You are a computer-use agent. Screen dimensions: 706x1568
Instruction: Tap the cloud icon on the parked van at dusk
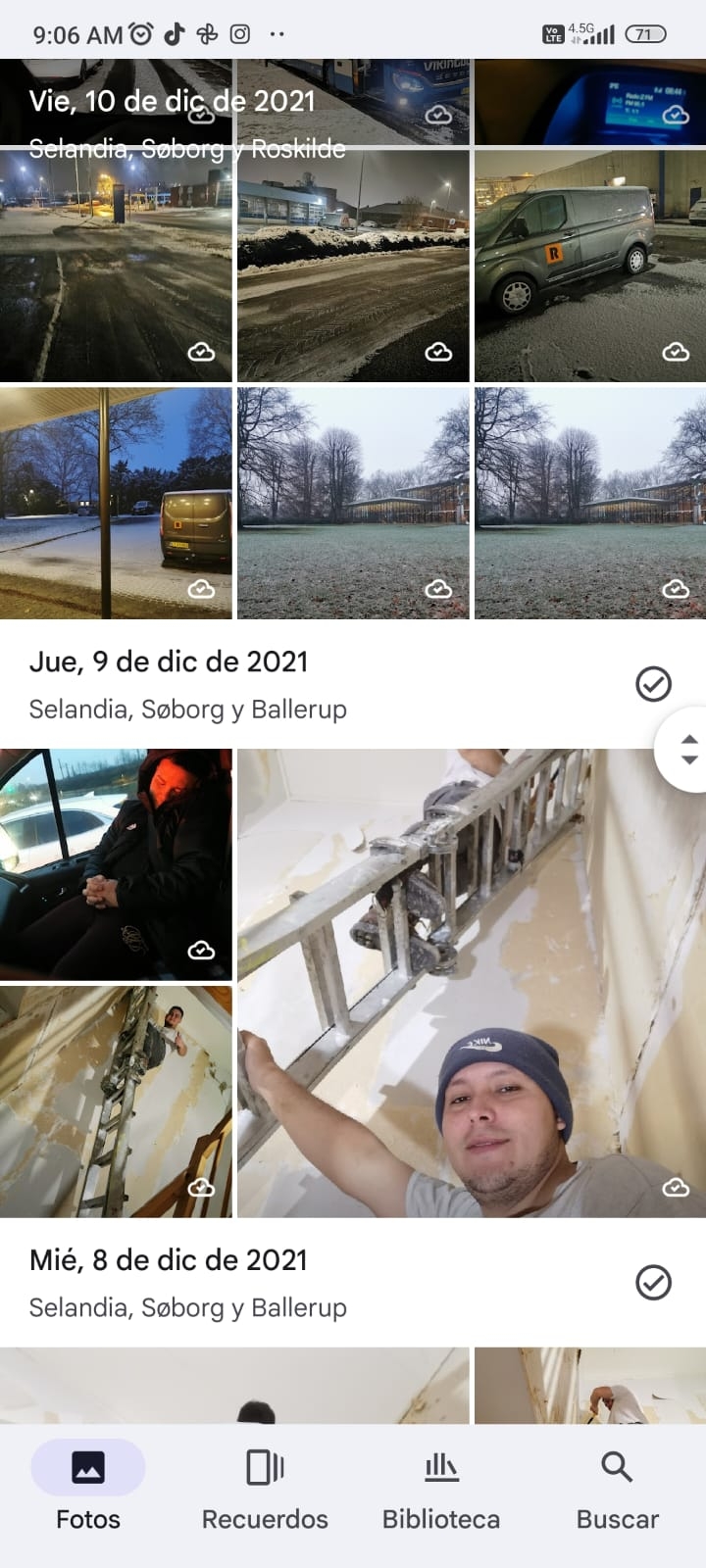click(202, 589)
